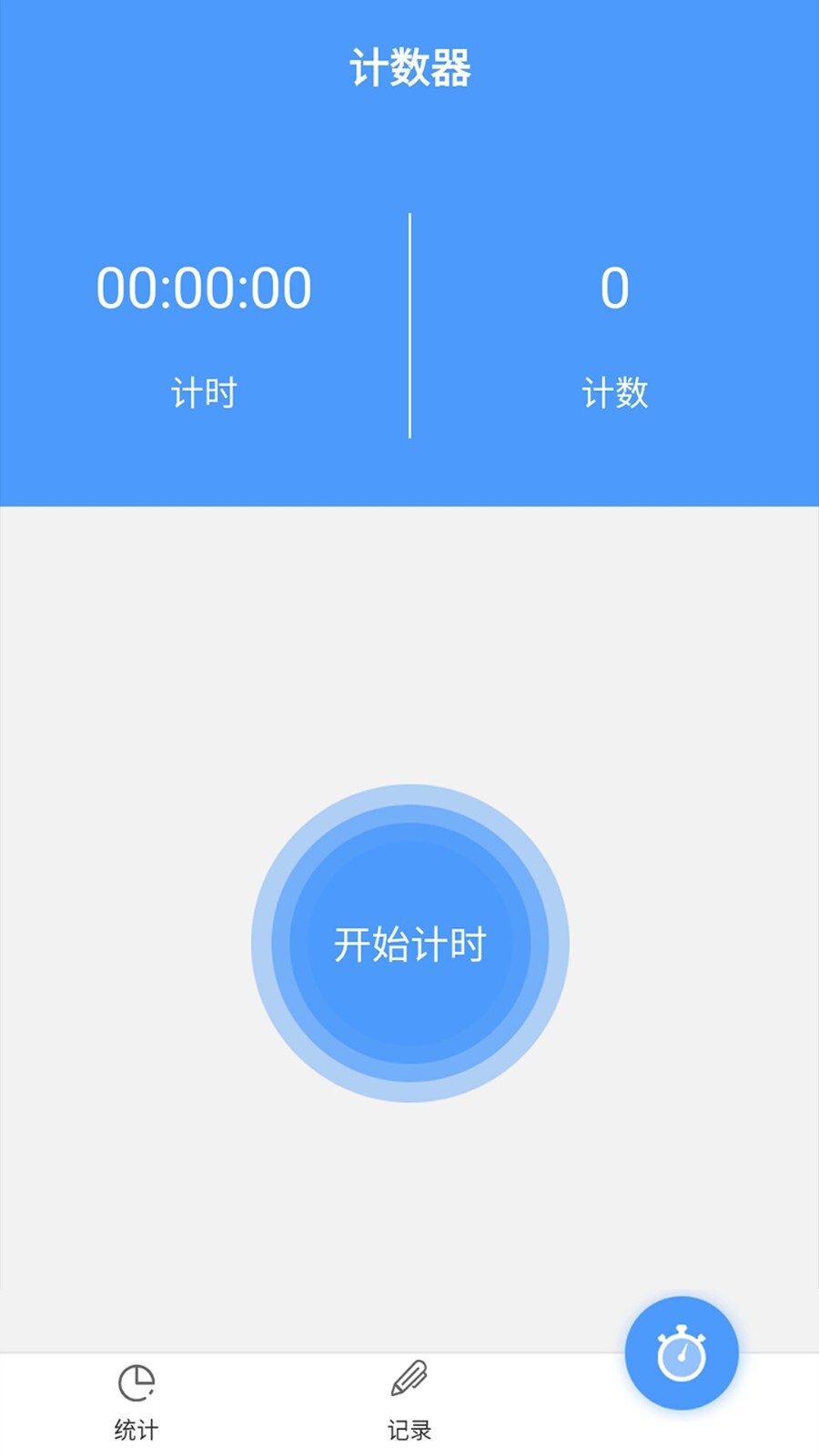819x1456 pixels.
Task: Click the 计数 label under the counter
Action: pos(614,393)
